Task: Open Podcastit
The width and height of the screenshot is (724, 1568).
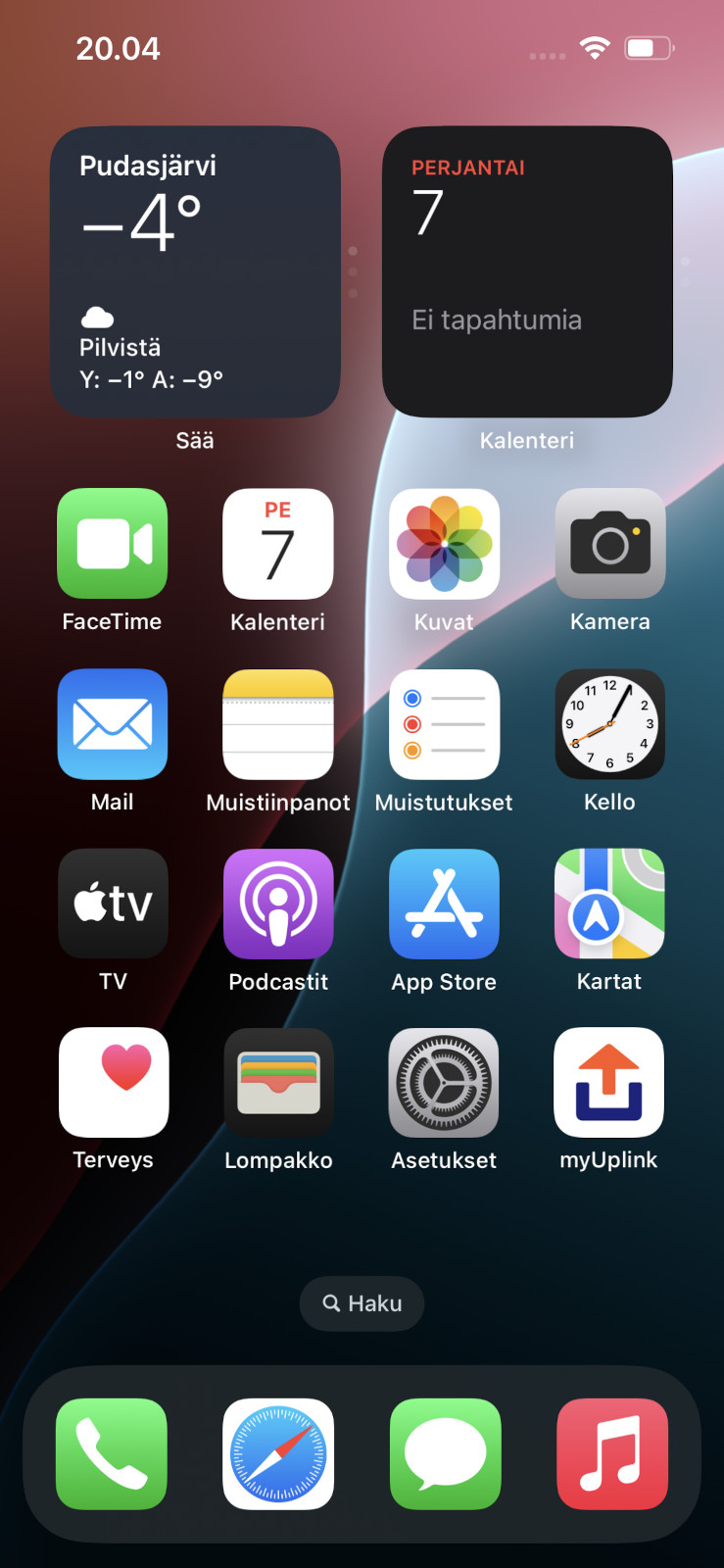Action: tap(278, 904)
